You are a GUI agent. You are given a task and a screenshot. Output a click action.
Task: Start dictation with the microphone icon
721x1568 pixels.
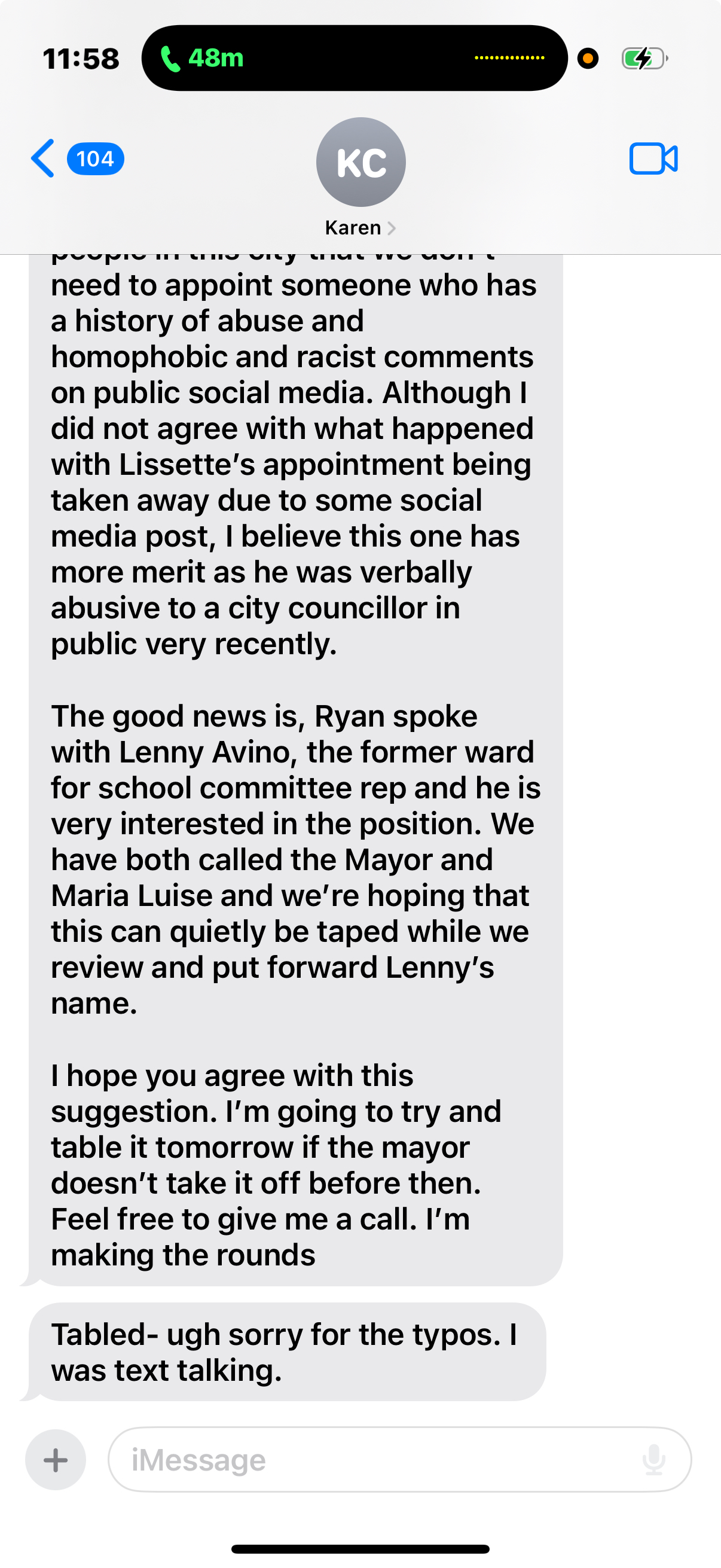click(x=653, y=1460)
